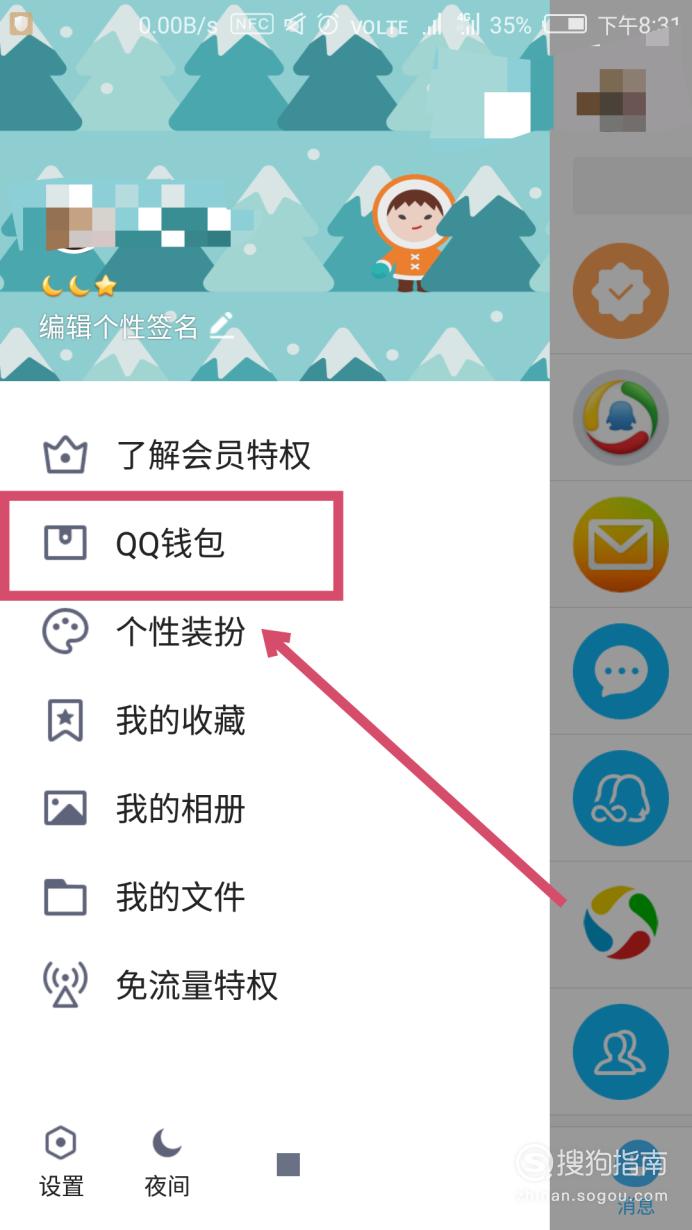692x1230 pixels.
Task: Open 了解会员特权 menu item
Action: pyautogui.click(x=212, y=456)
